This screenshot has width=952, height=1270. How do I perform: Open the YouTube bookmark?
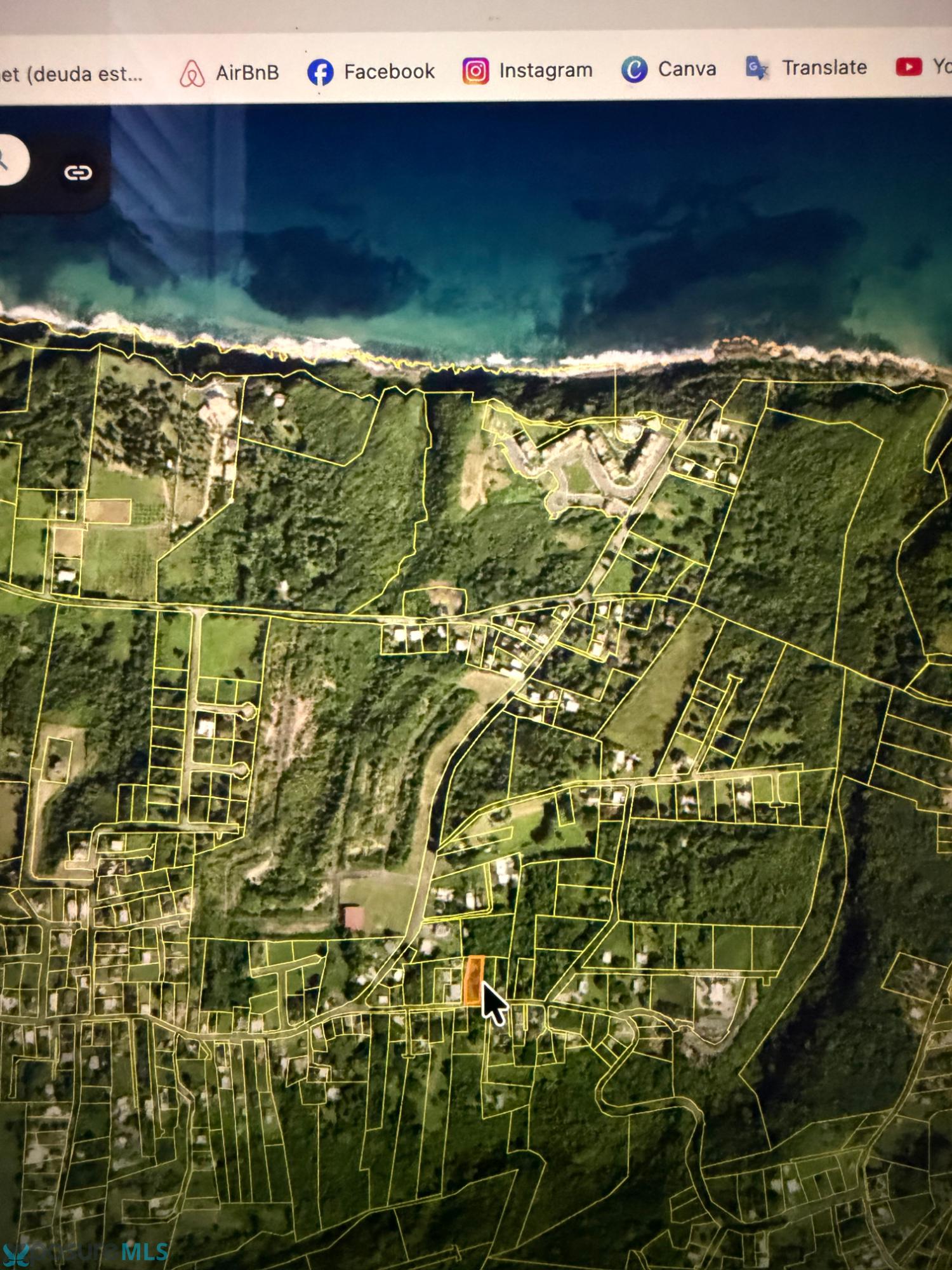point(922,66)
